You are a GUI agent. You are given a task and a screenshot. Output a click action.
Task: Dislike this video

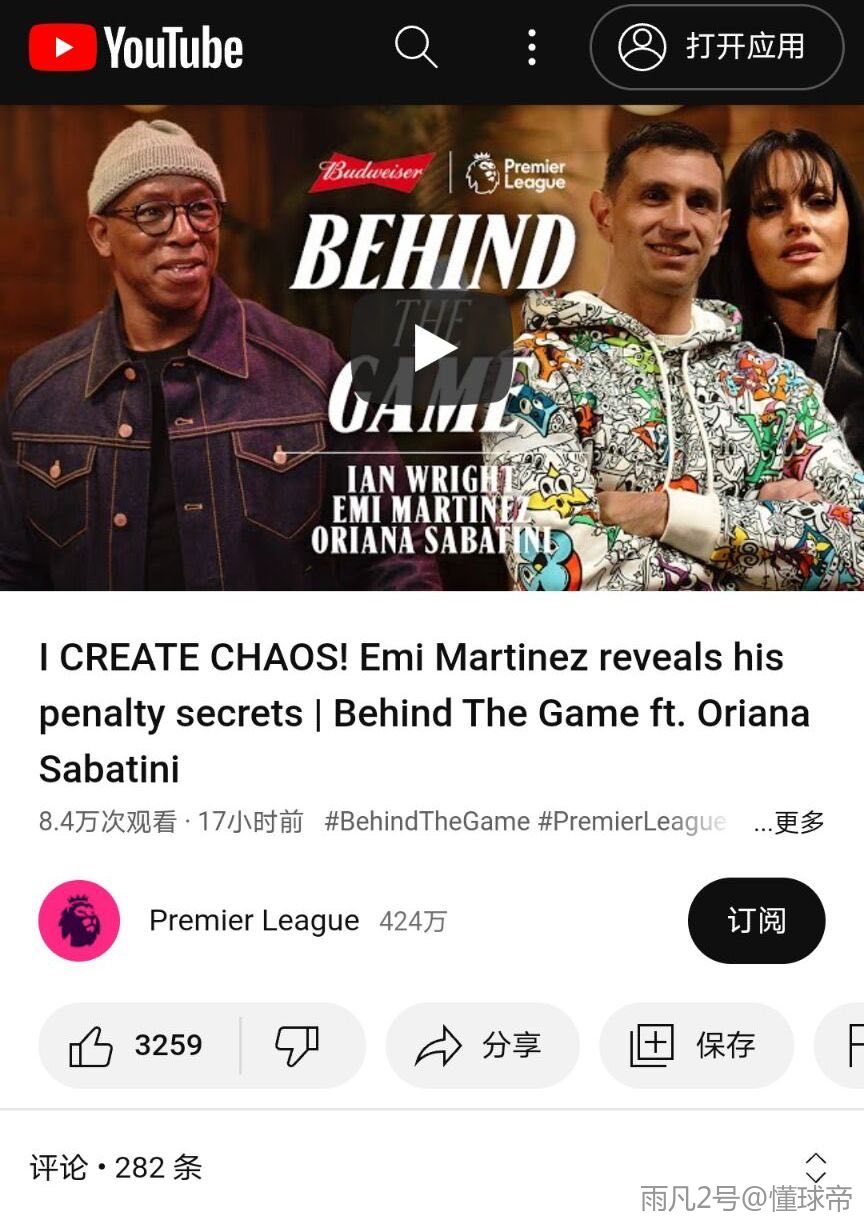click(297, 1046)
